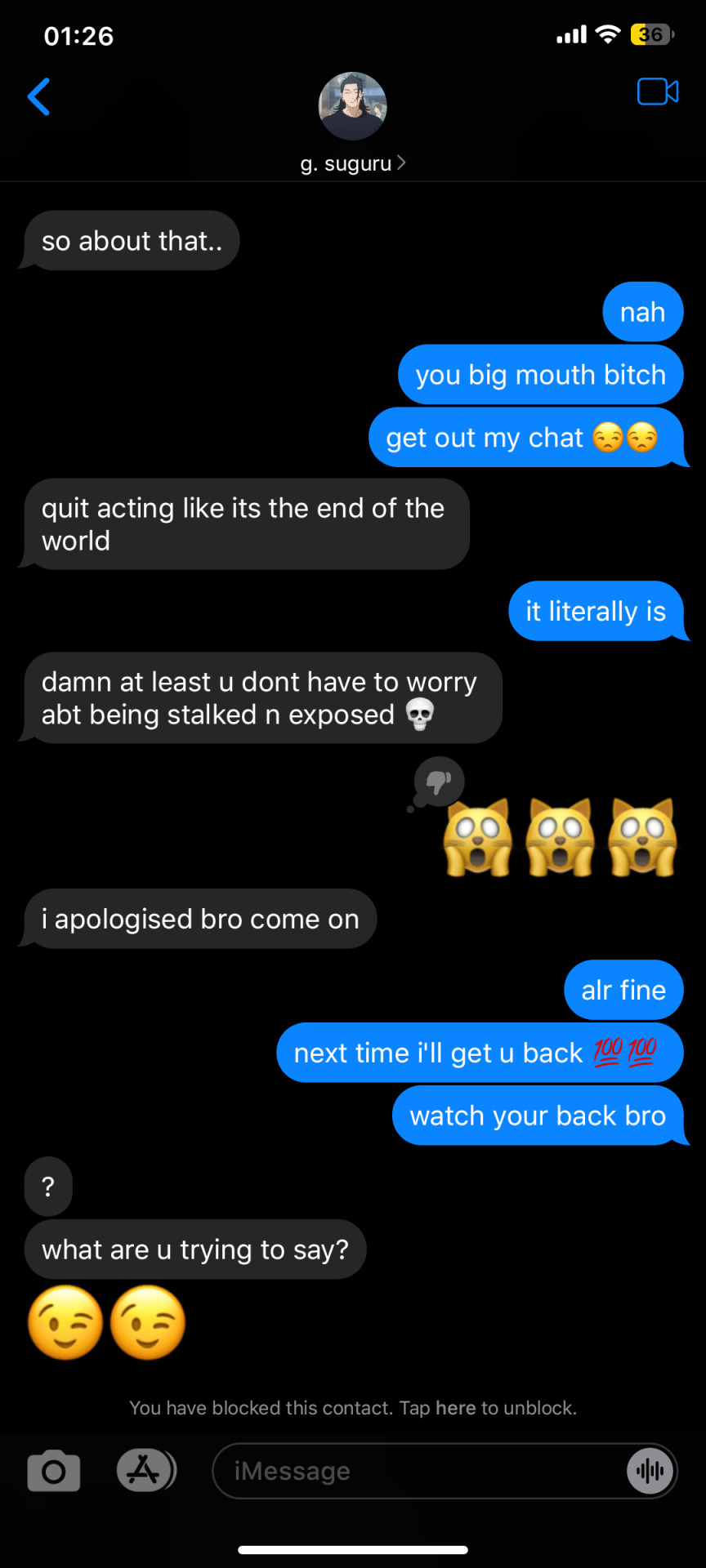Start a FaceTime video call

point(657,92)
